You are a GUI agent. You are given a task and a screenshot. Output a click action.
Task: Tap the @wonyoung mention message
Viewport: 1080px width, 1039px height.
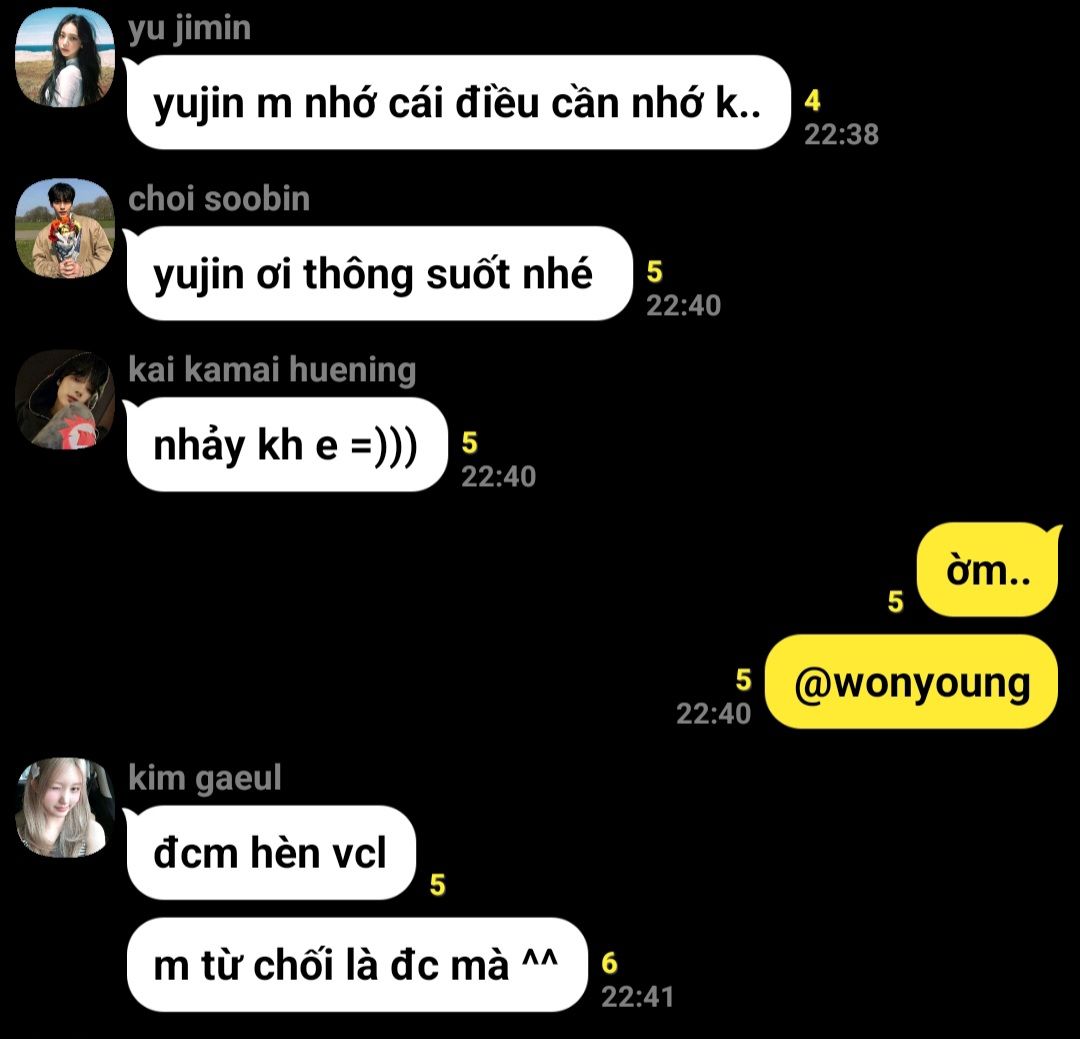click(911, 682)
